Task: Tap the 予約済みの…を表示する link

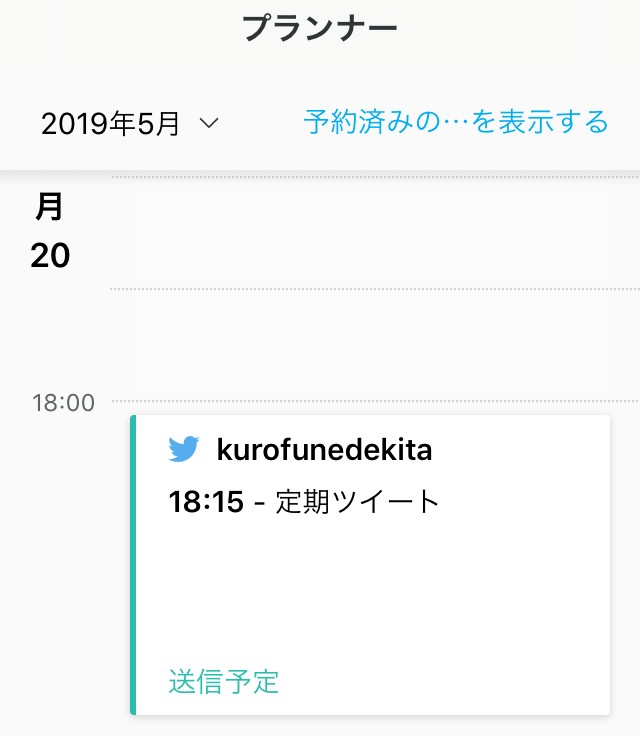Action: pos(455,122)
